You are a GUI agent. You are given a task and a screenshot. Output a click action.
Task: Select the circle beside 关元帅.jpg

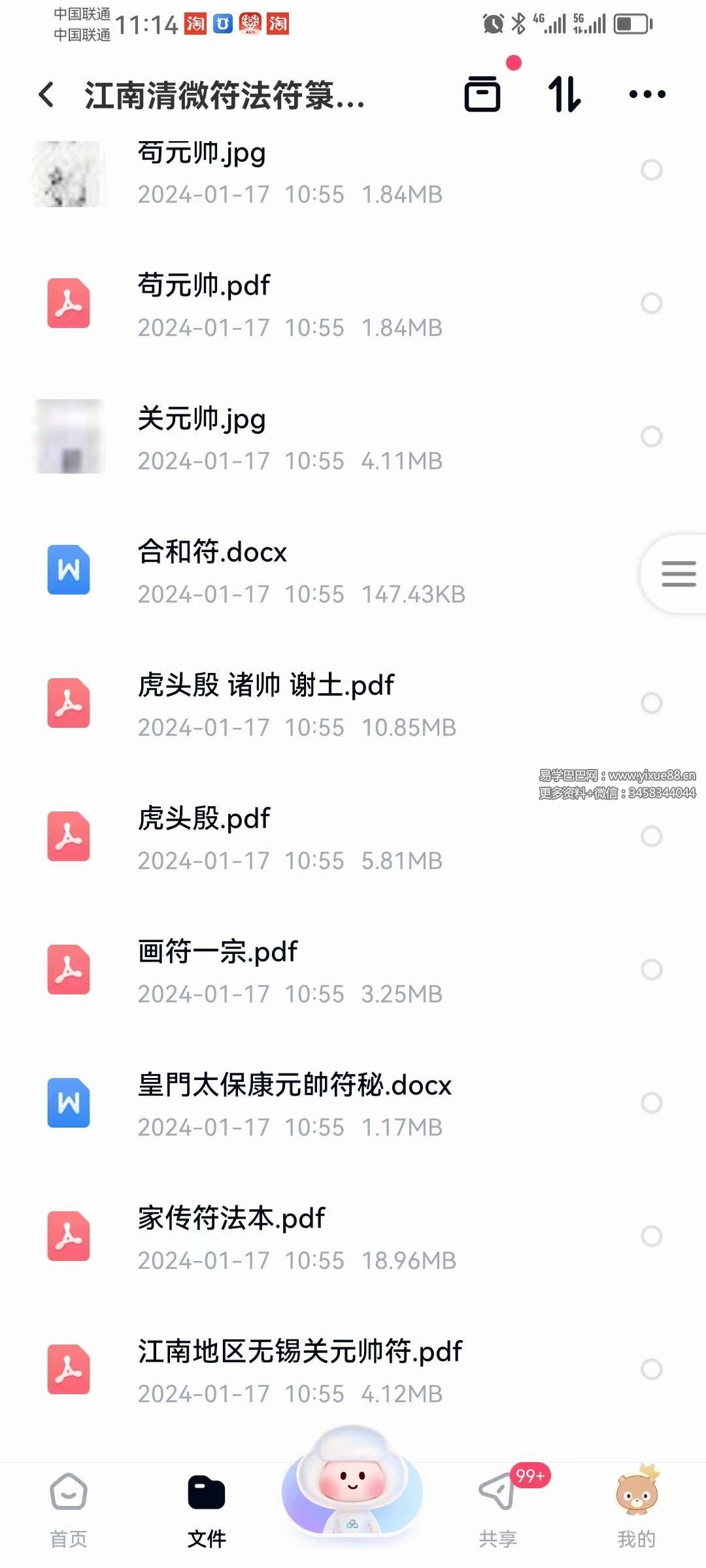(x=651, y=437)
